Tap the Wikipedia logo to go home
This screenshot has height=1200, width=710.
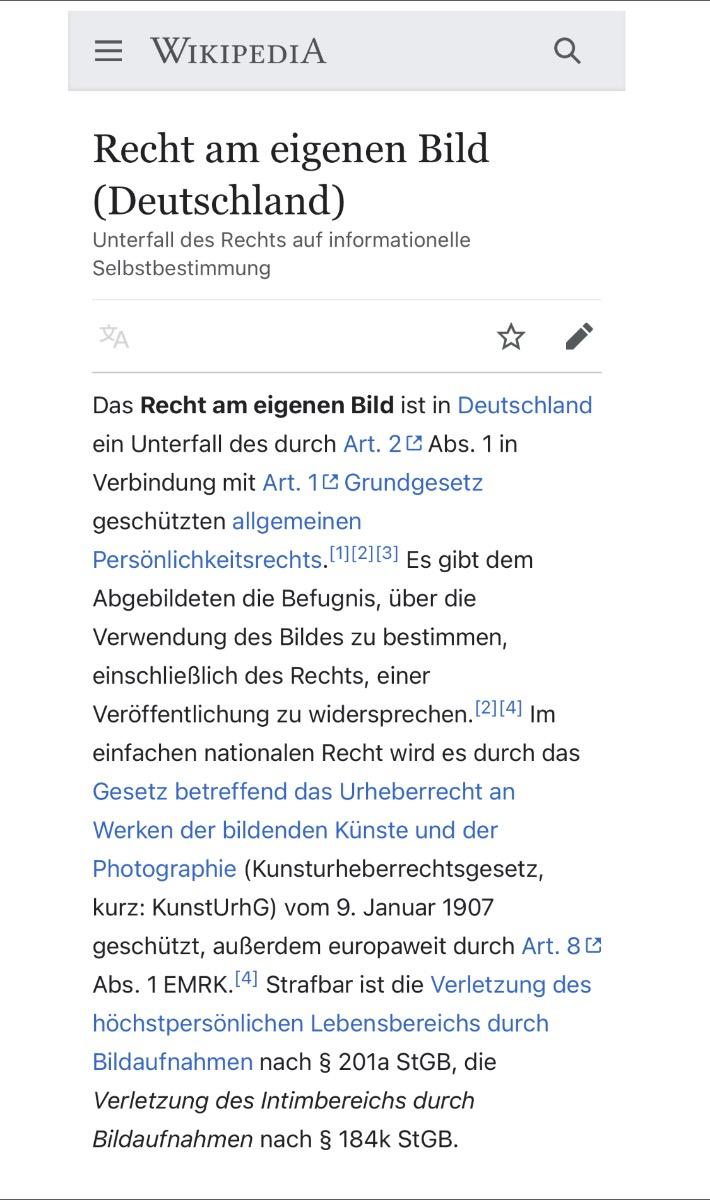(238, 51)
